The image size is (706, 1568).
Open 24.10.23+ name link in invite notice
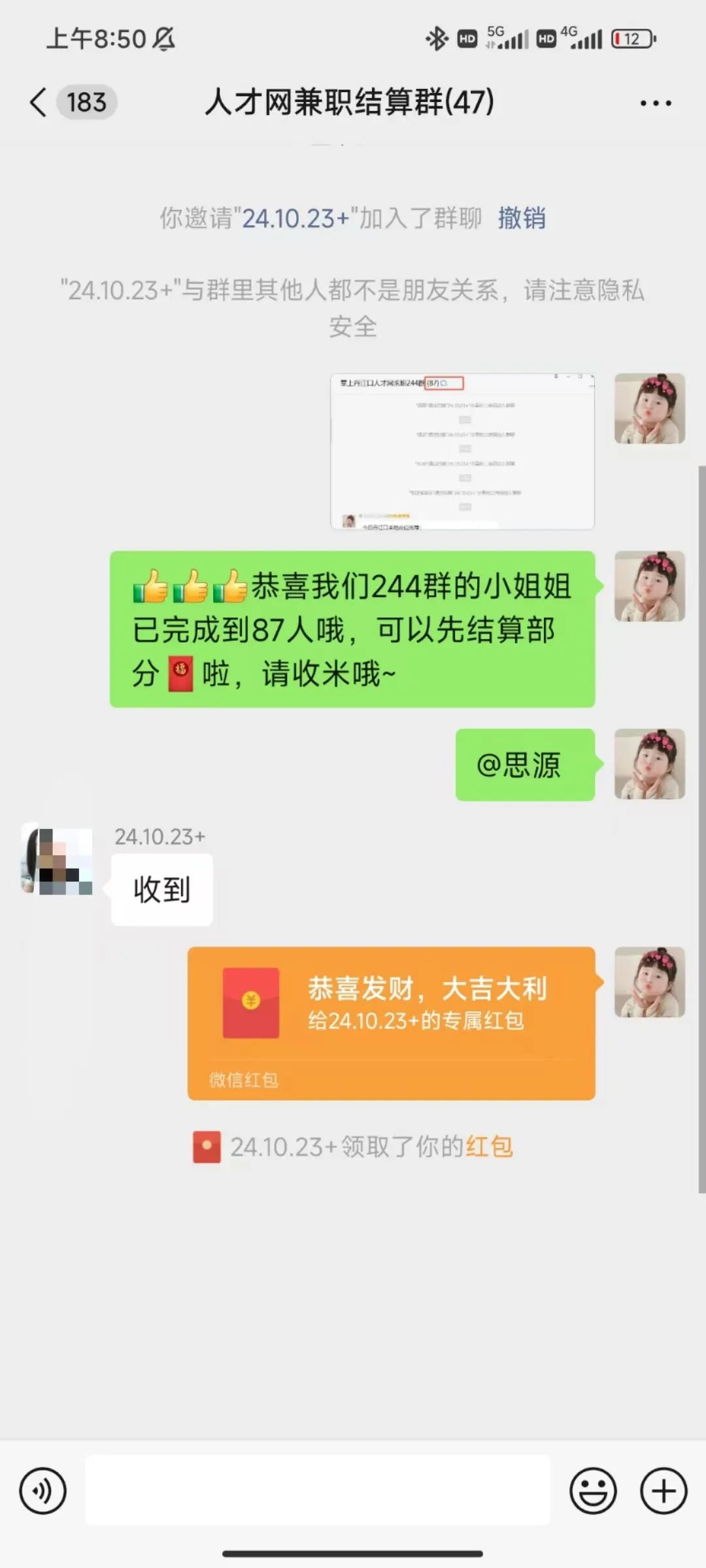click(x=296, y=218)
